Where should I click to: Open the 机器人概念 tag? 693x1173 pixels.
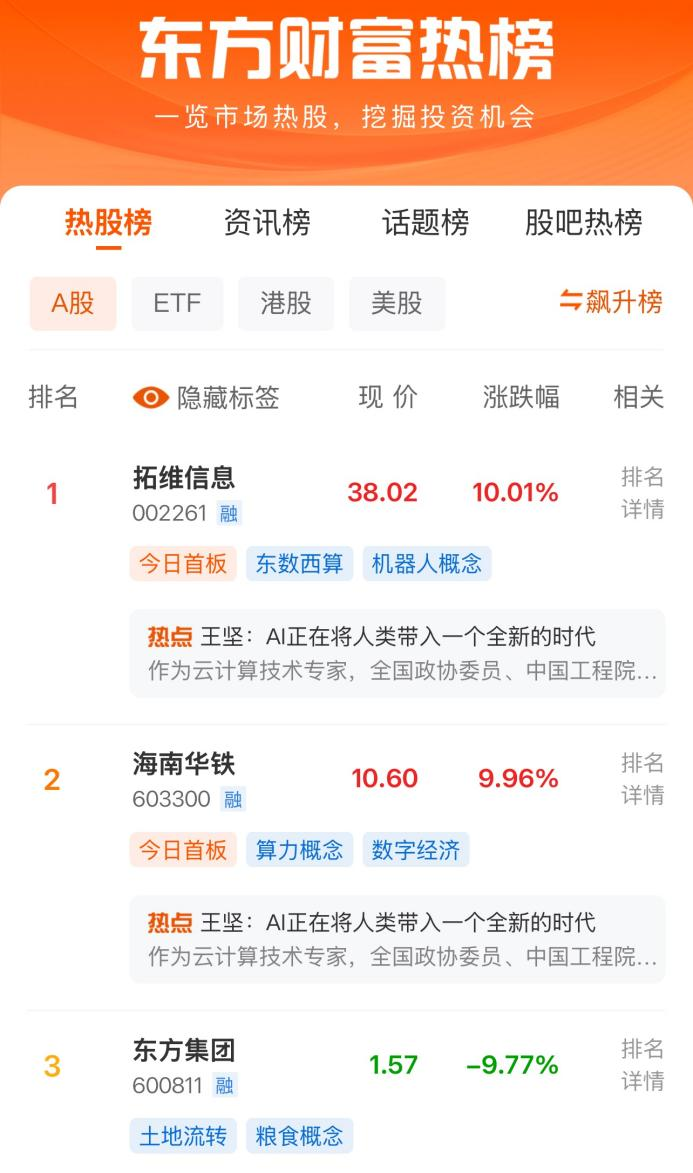click(x=427, y=564)
